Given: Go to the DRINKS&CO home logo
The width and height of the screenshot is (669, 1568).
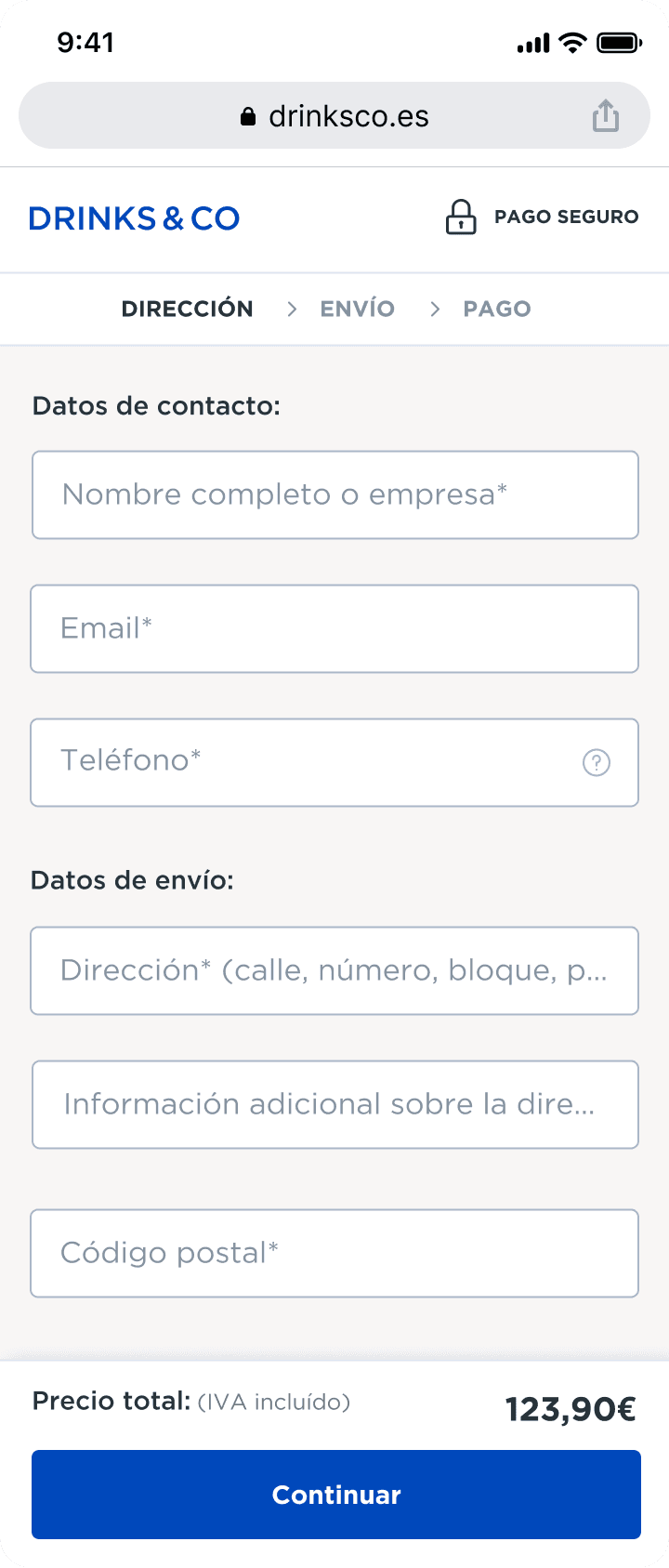Looking at the screenshot, I should 135,218.
